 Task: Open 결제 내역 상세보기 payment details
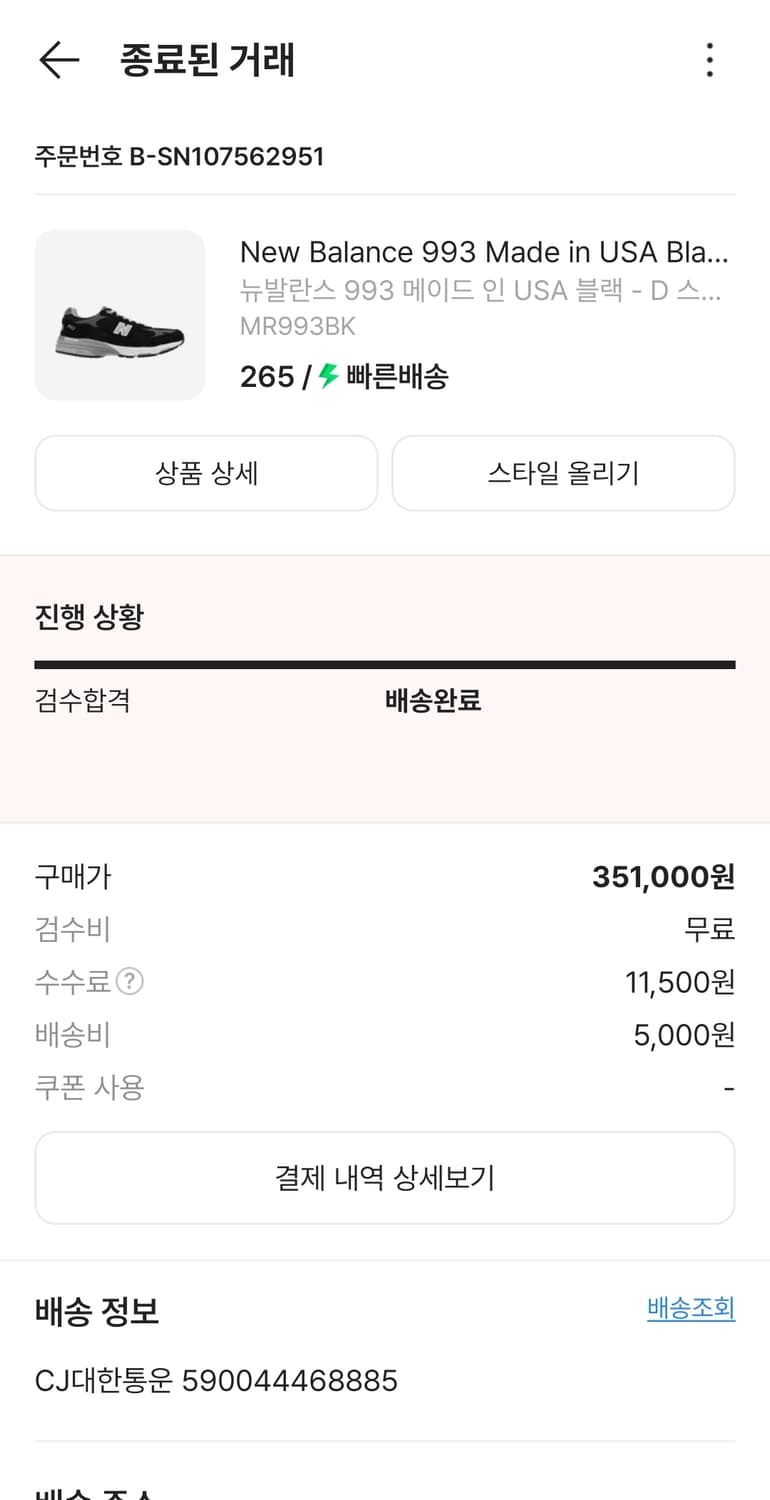tap(385, 1177)
